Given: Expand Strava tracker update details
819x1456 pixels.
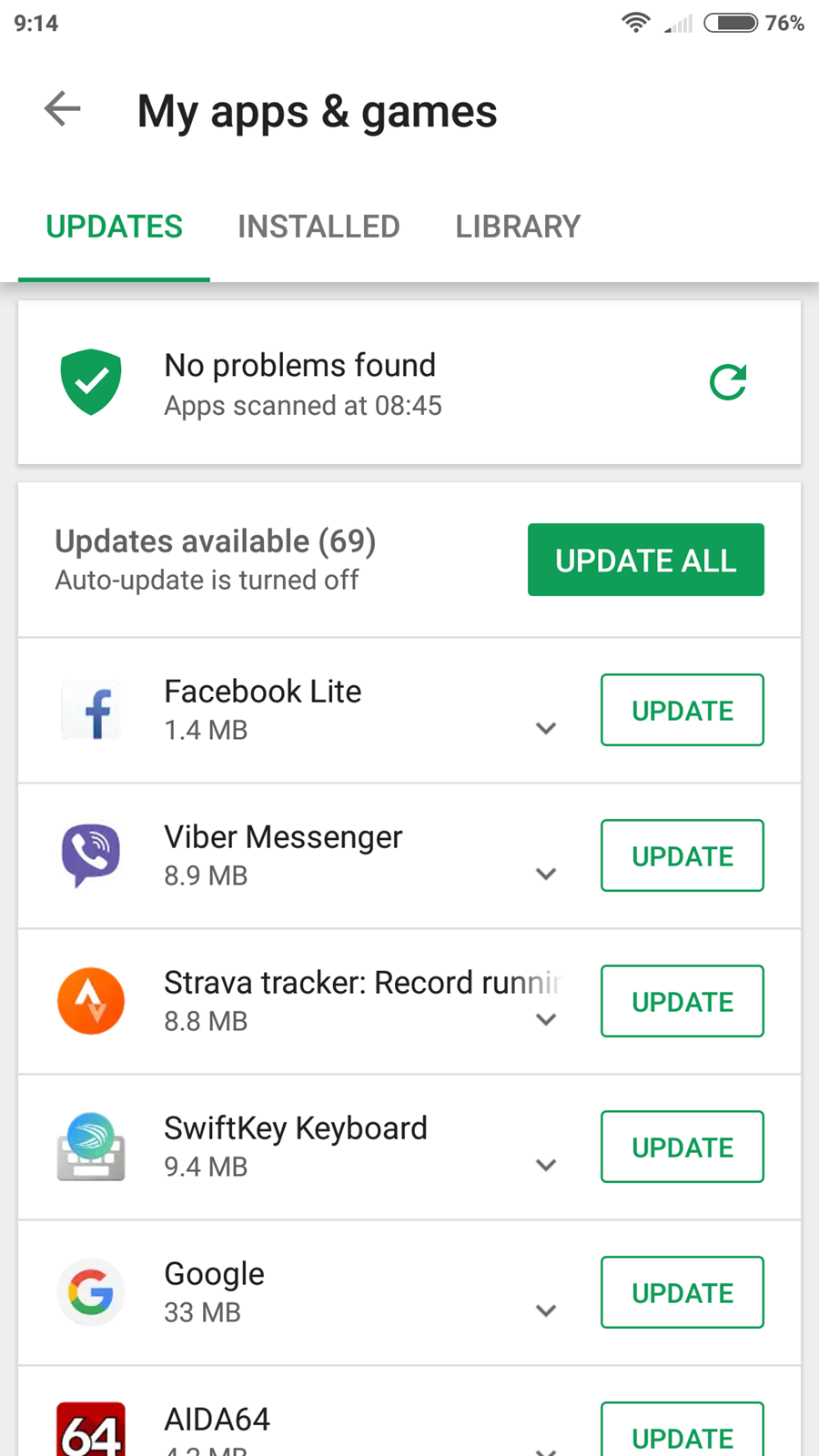Looking at the screenshot, I should [546, 1019].
